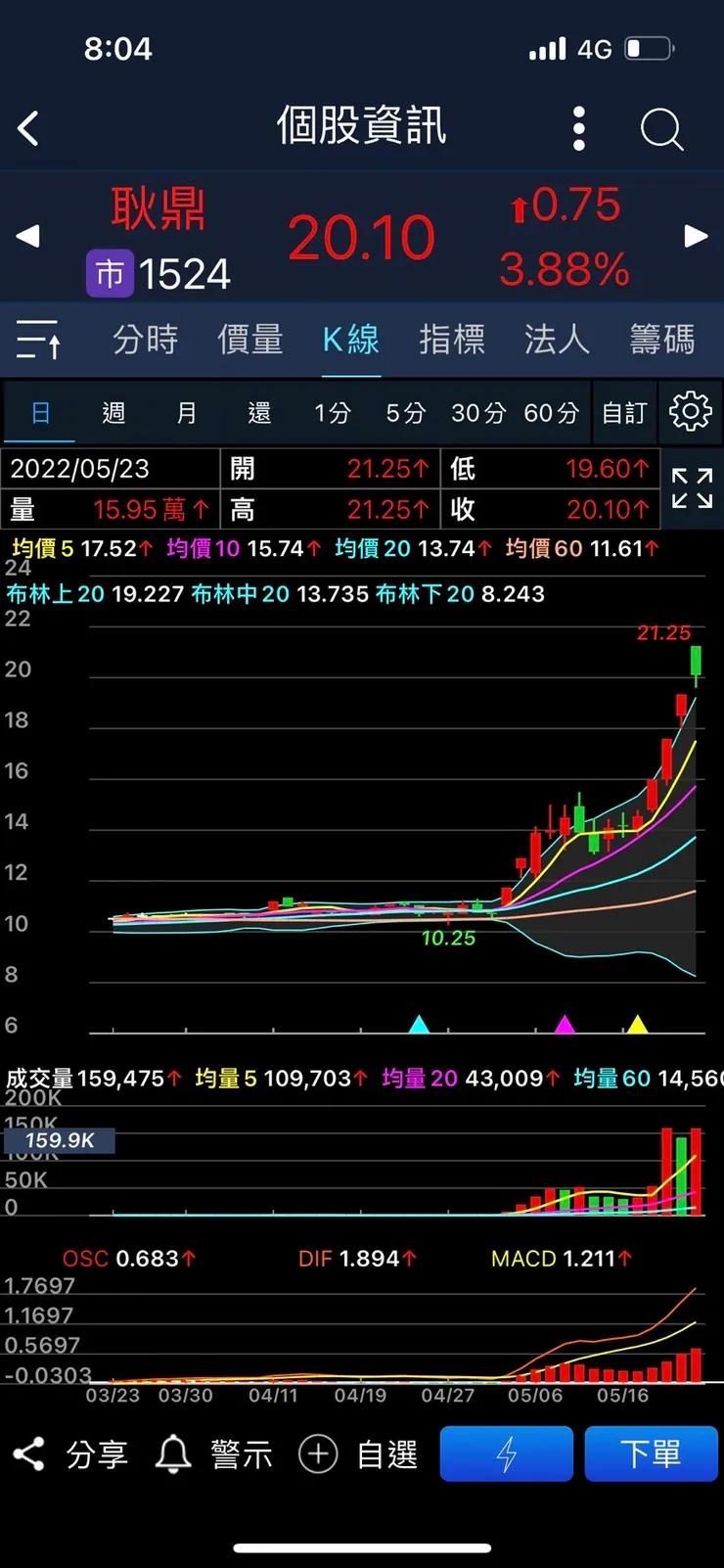Viewport: 724px width, 1568px height.
Task: Open chart settings via the gear icon
Action: point(691,412)
